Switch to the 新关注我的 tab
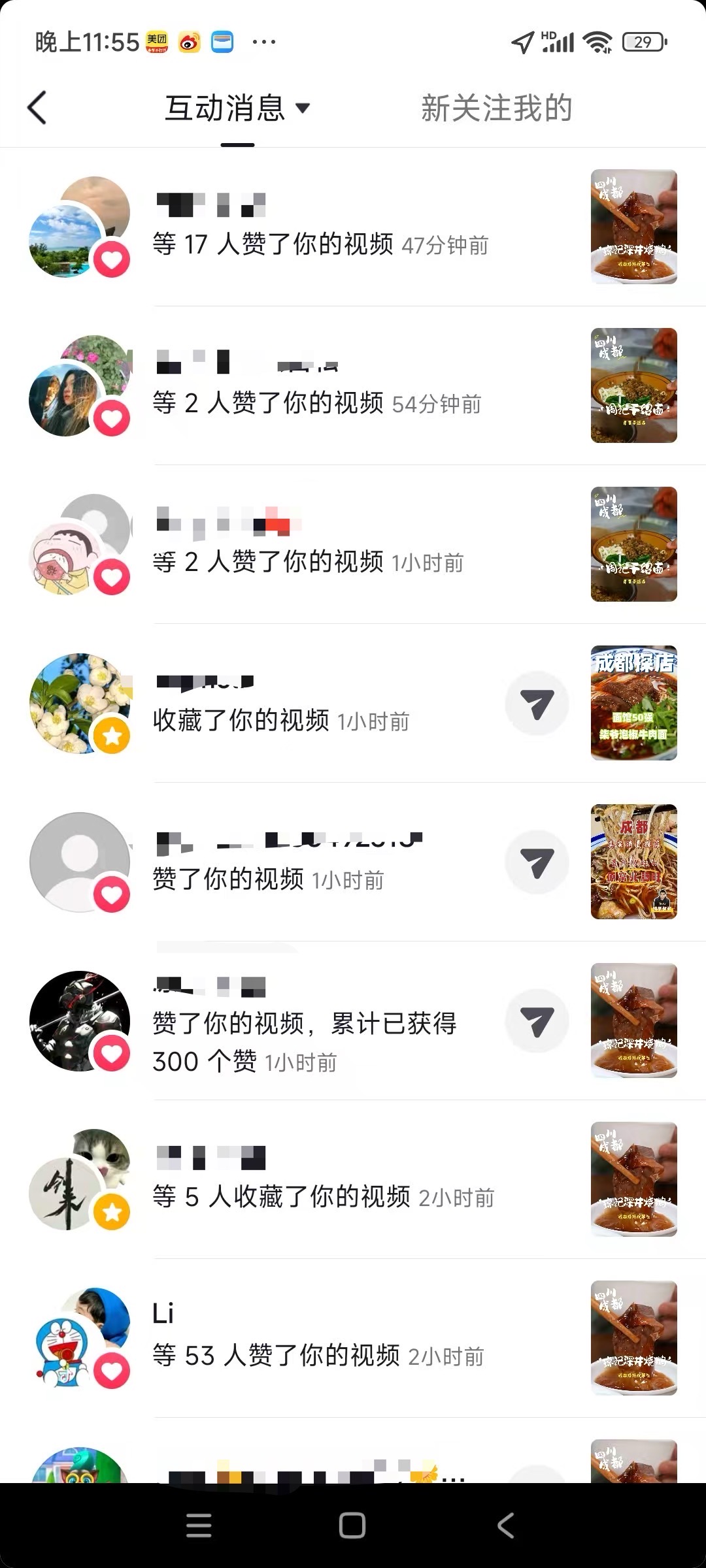 click(x=496, y=108)
